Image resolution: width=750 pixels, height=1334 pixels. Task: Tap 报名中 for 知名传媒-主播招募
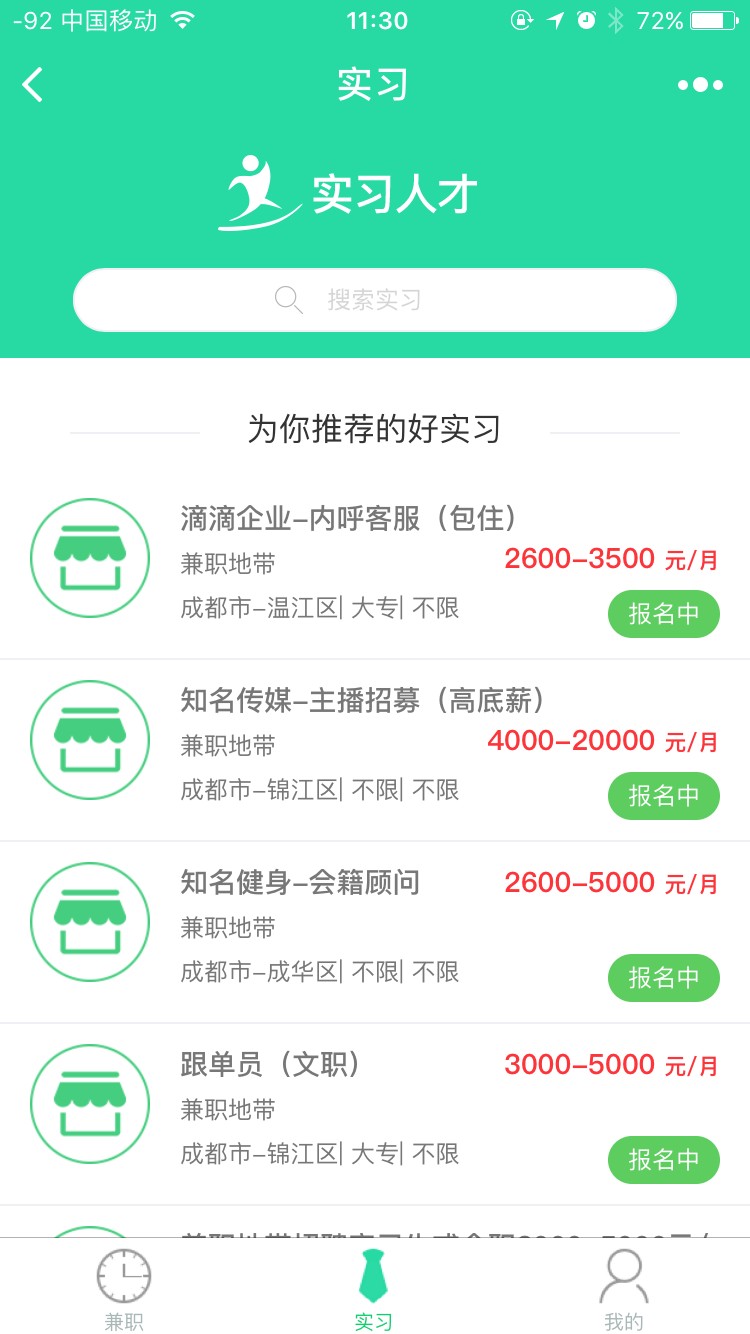pos(664,796)
